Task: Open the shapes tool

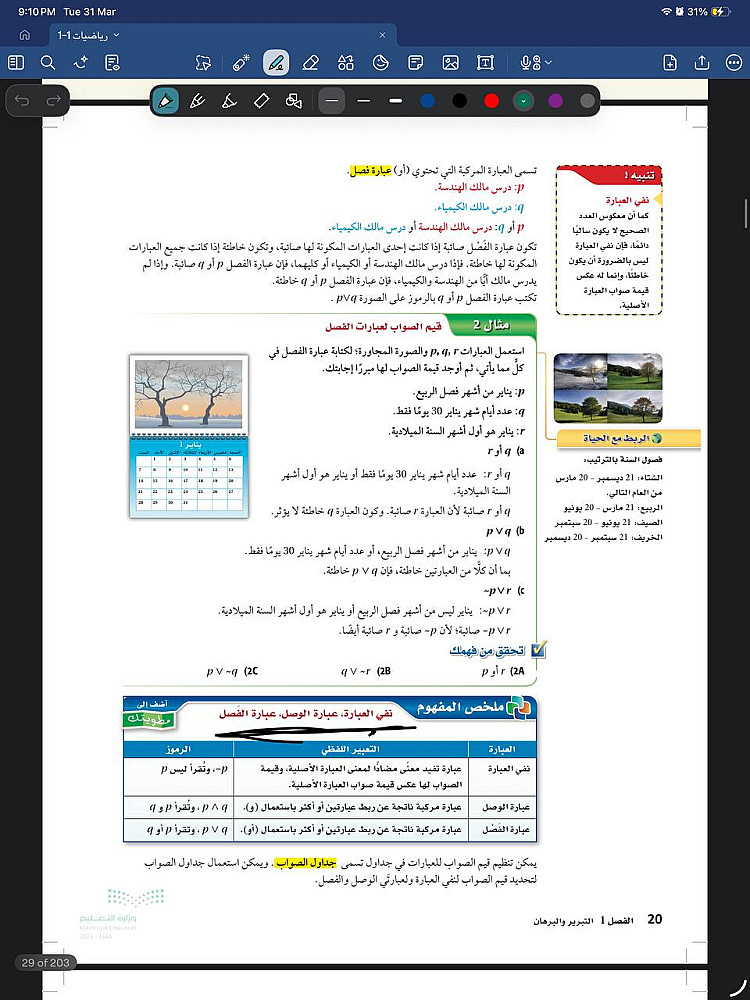Action: [x=346, y=62]
